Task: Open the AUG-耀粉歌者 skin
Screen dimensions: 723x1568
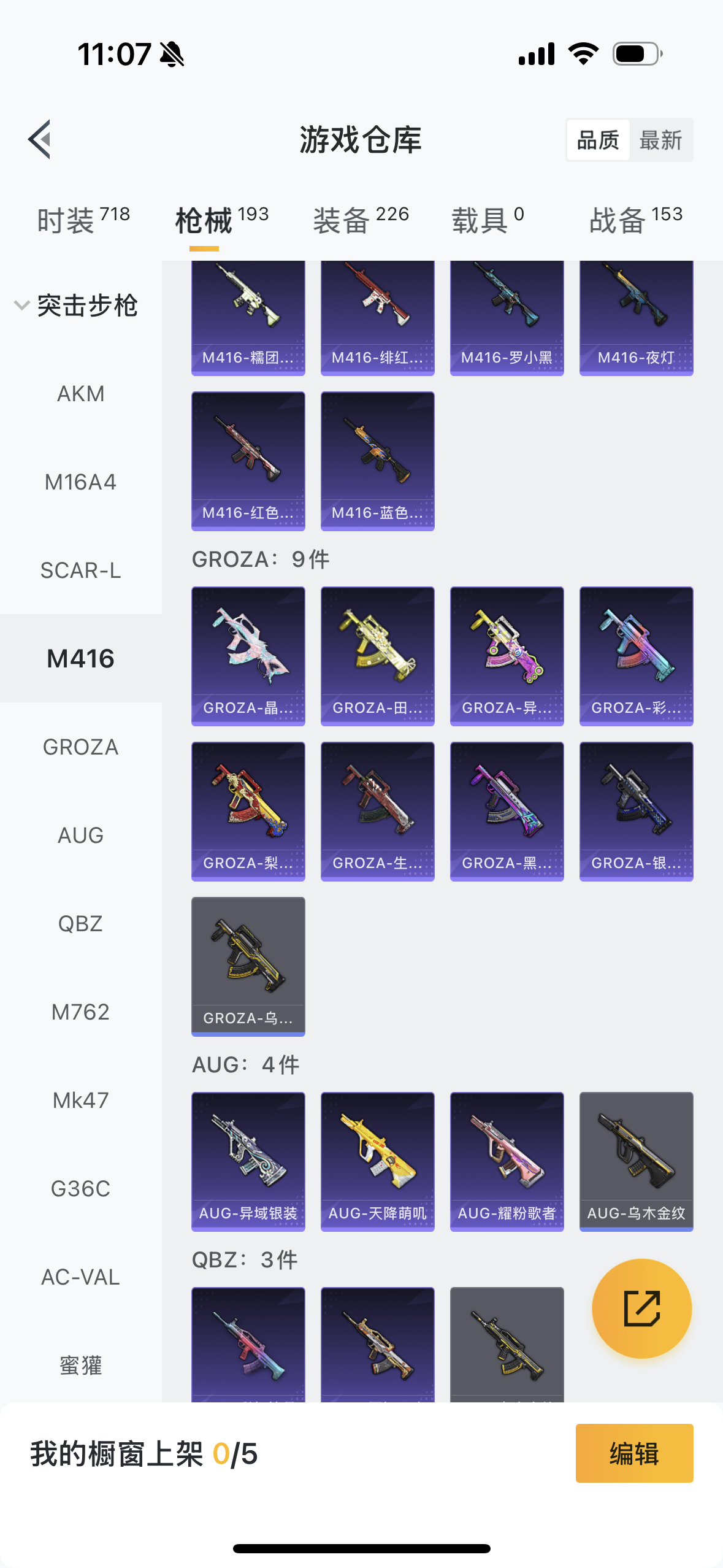Action: 507,1161
